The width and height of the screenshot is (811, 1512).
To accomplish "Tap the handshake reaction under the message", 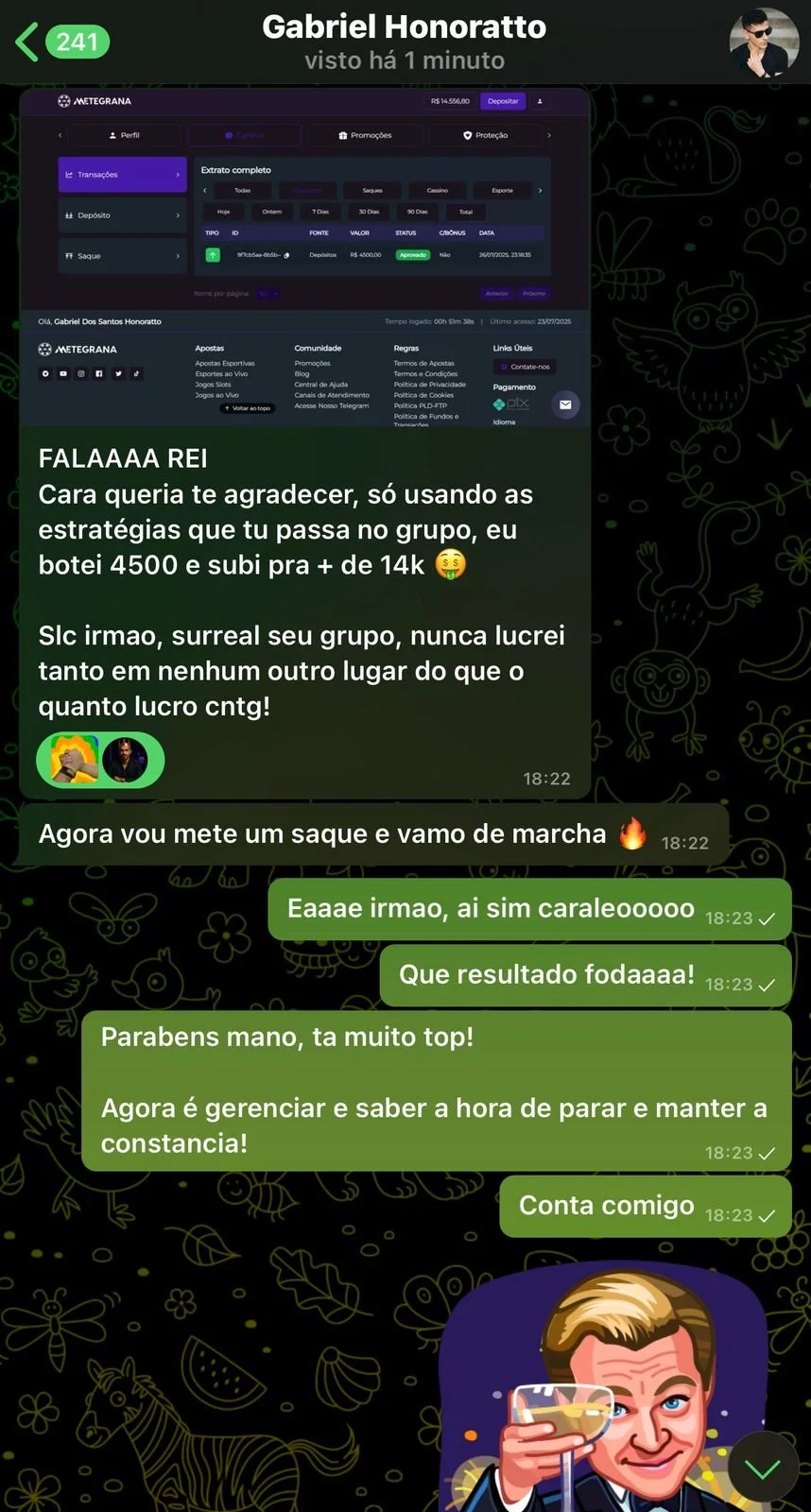I will click(75, 760).
